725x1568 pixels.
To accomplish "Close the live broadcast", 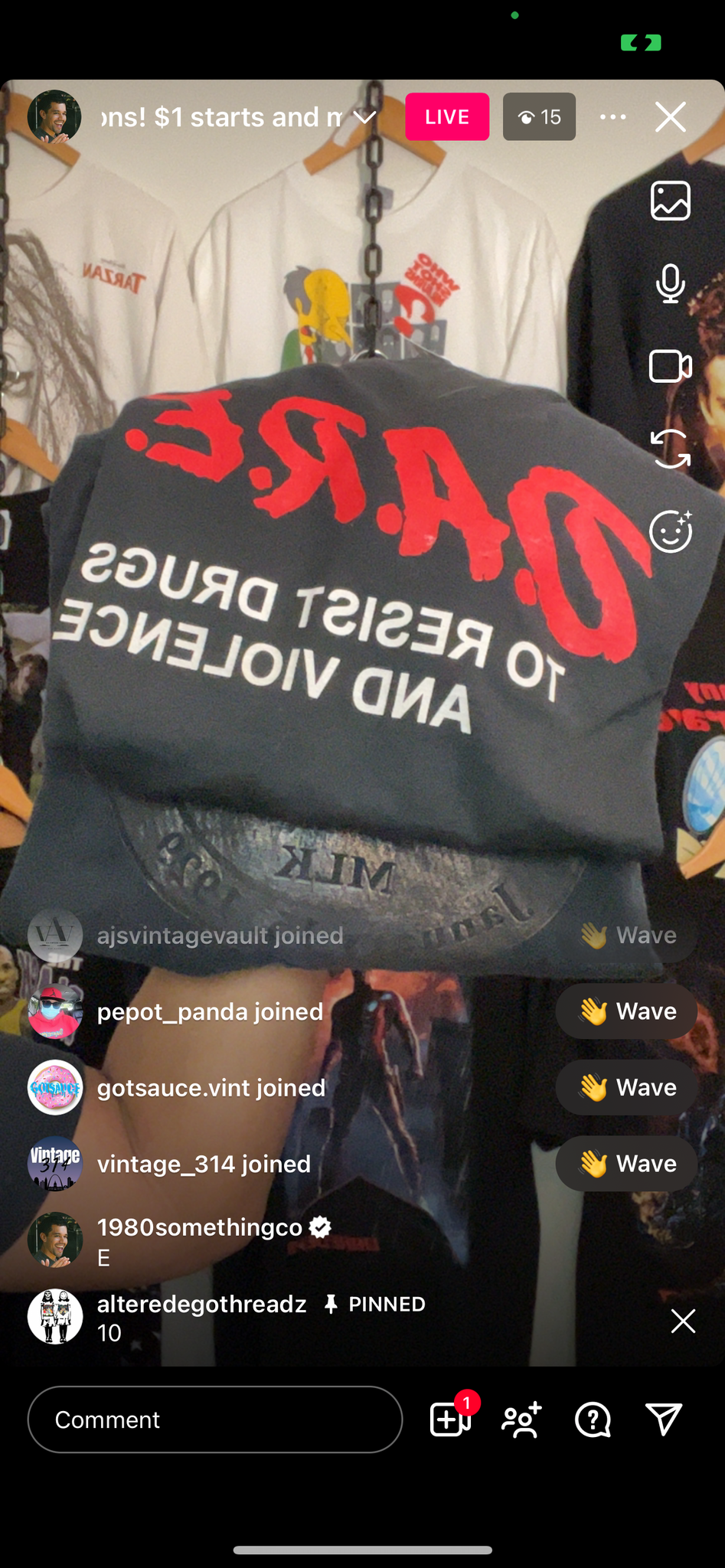I will click(x=671, y=117).
